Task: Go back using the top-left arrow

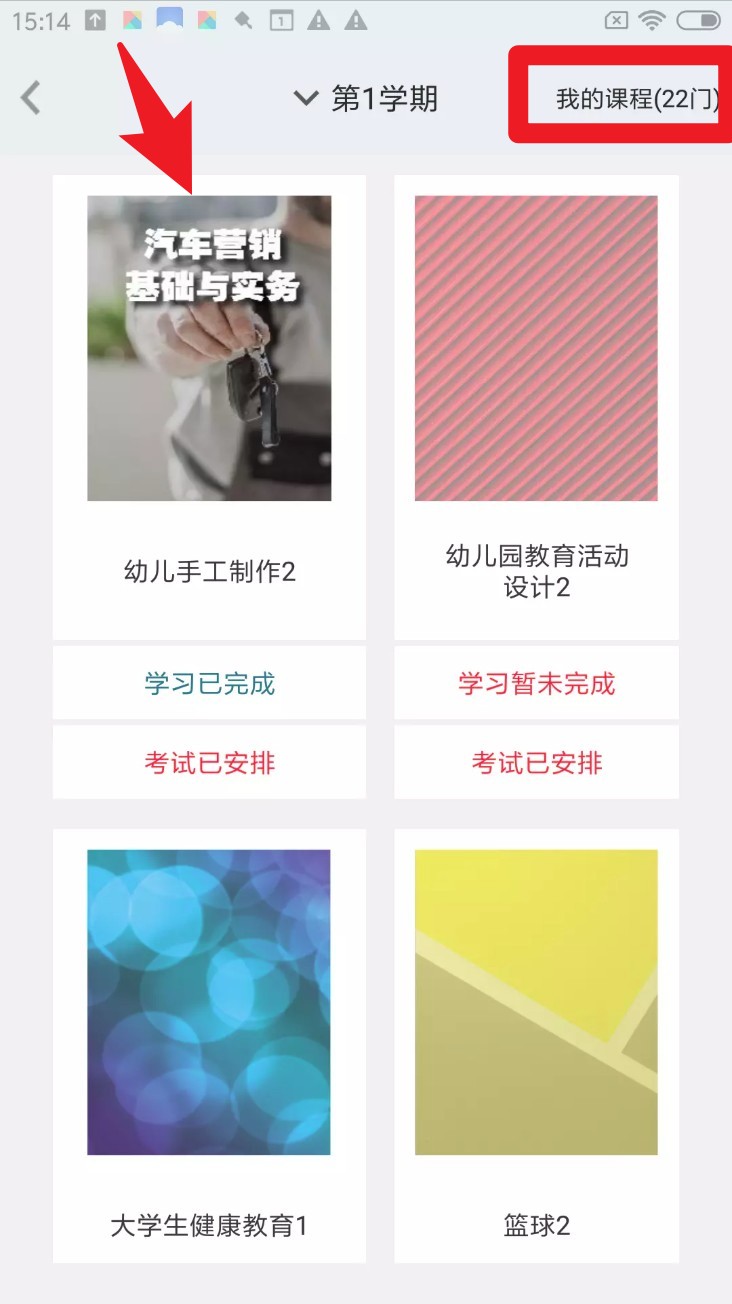Action: [x=31, y=98]
